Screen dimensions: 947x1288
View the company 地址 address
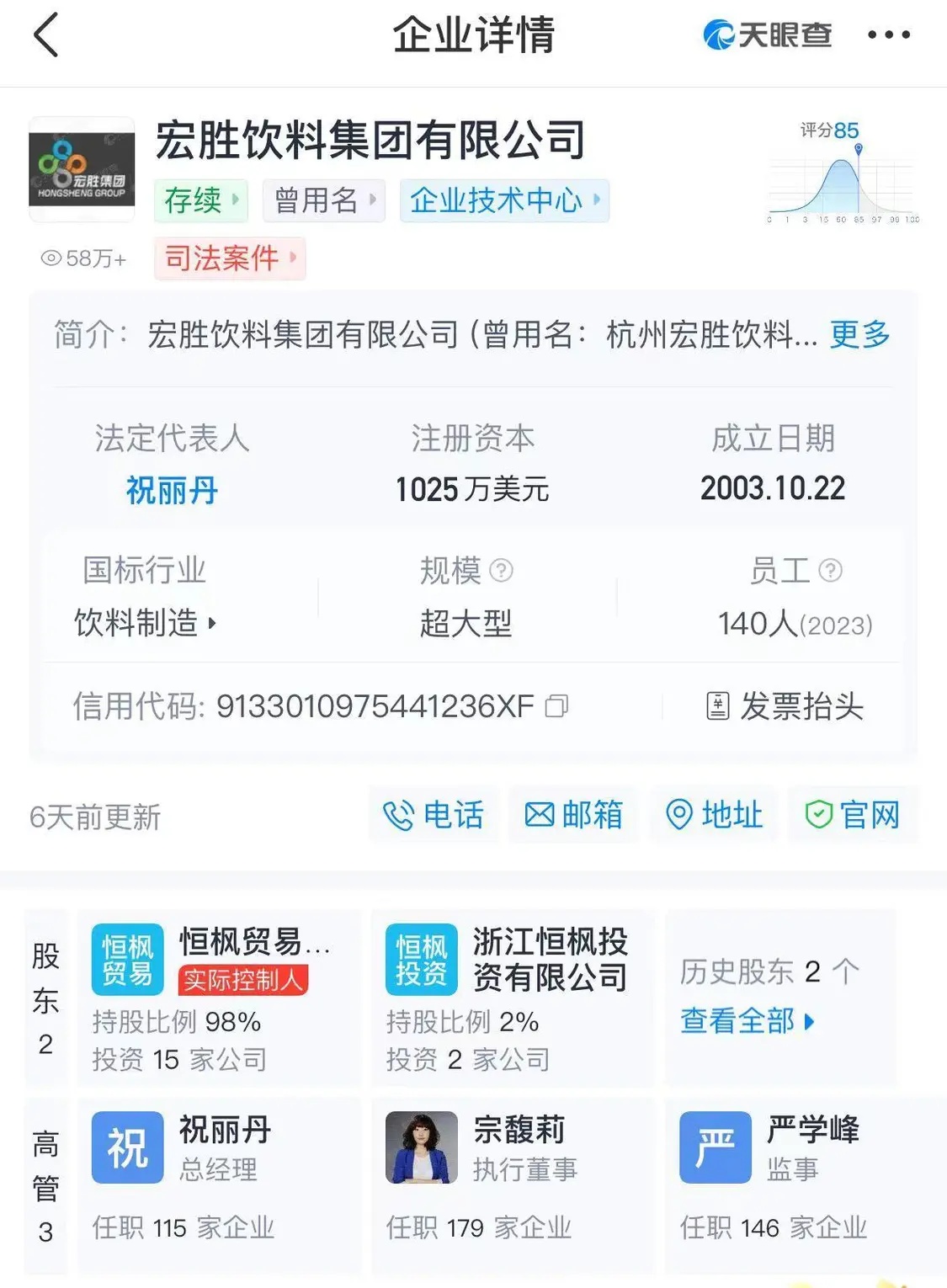[714, 815]
